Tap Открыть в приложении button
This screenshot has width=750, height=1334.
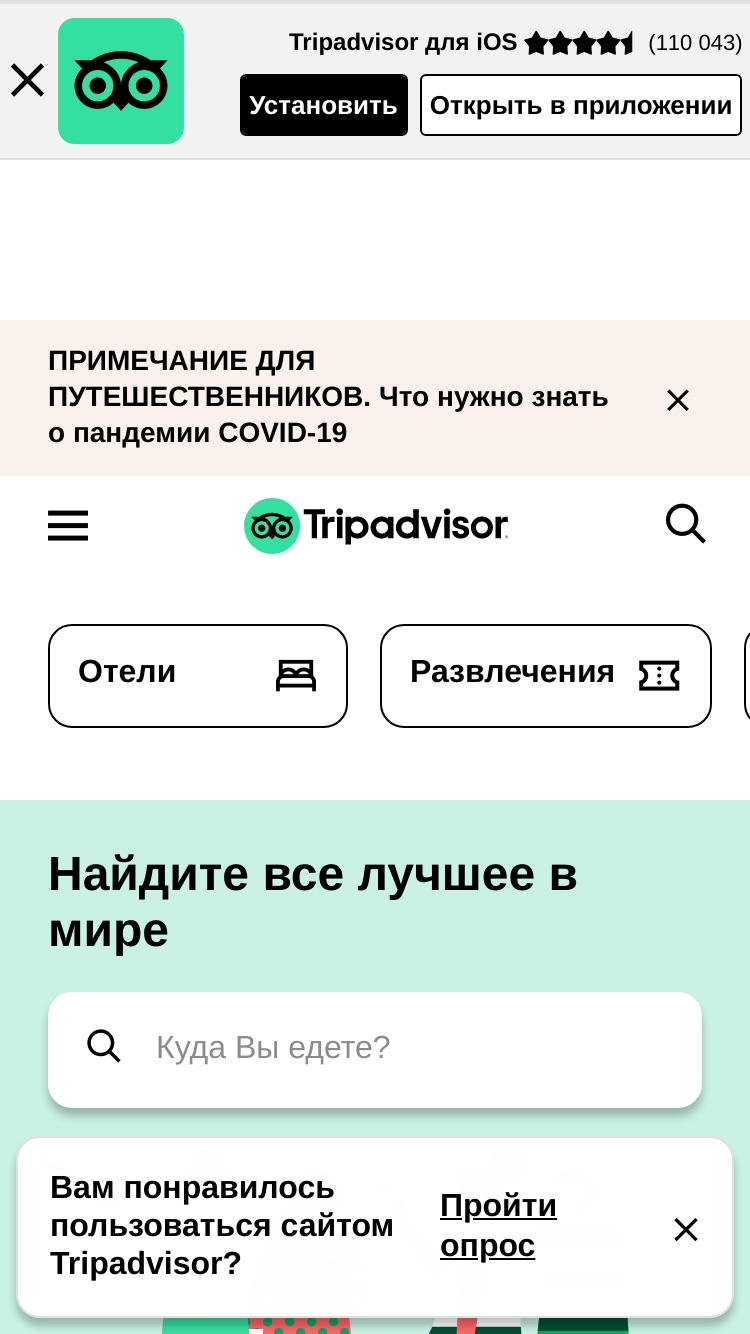coord(581,105)
